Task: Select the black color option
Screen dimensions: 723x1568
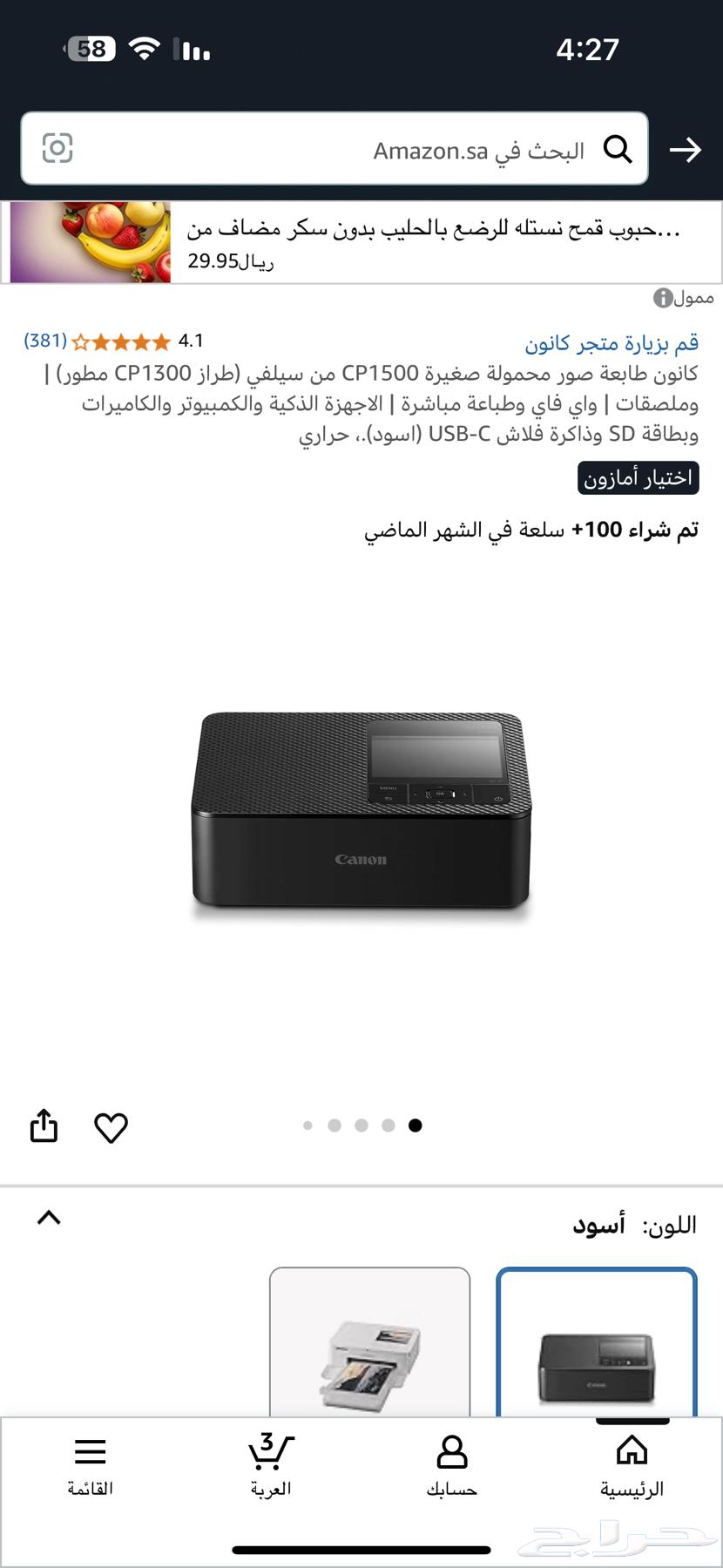Action: coord(597,1346)
